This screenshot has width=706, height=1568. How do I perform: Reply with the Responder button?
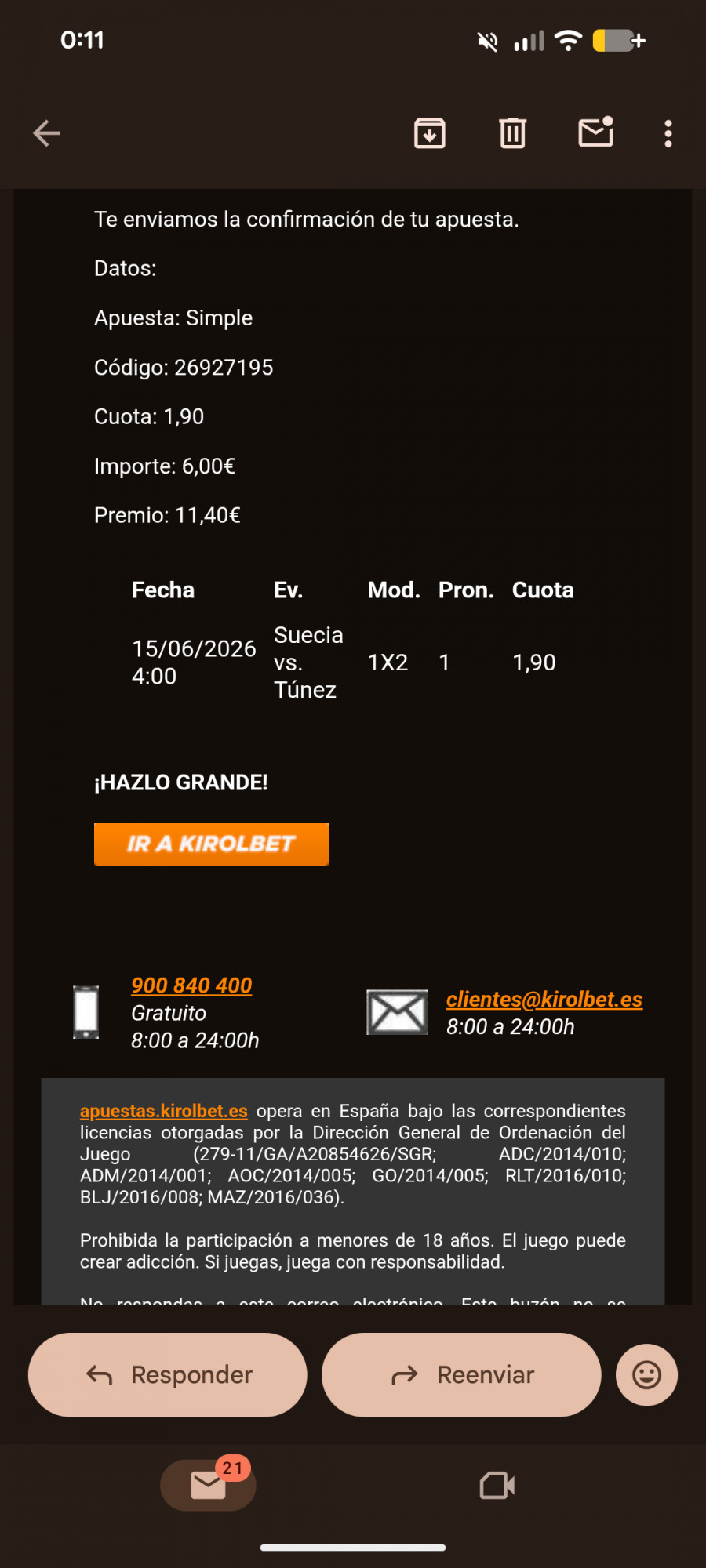(168, 1375)
